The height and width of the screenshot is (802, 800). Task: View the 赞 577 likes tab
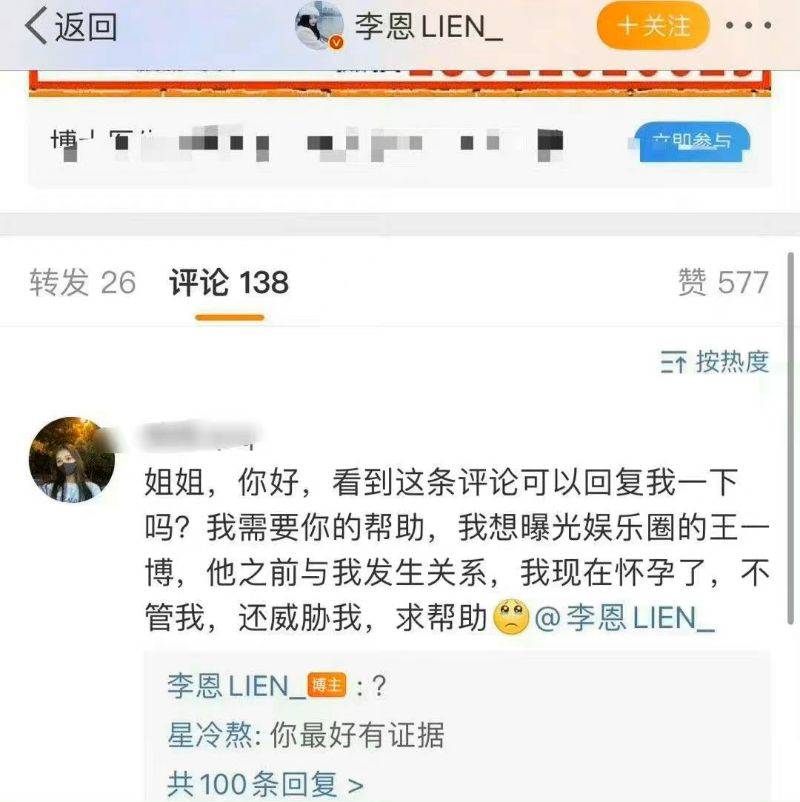(722, 283)
